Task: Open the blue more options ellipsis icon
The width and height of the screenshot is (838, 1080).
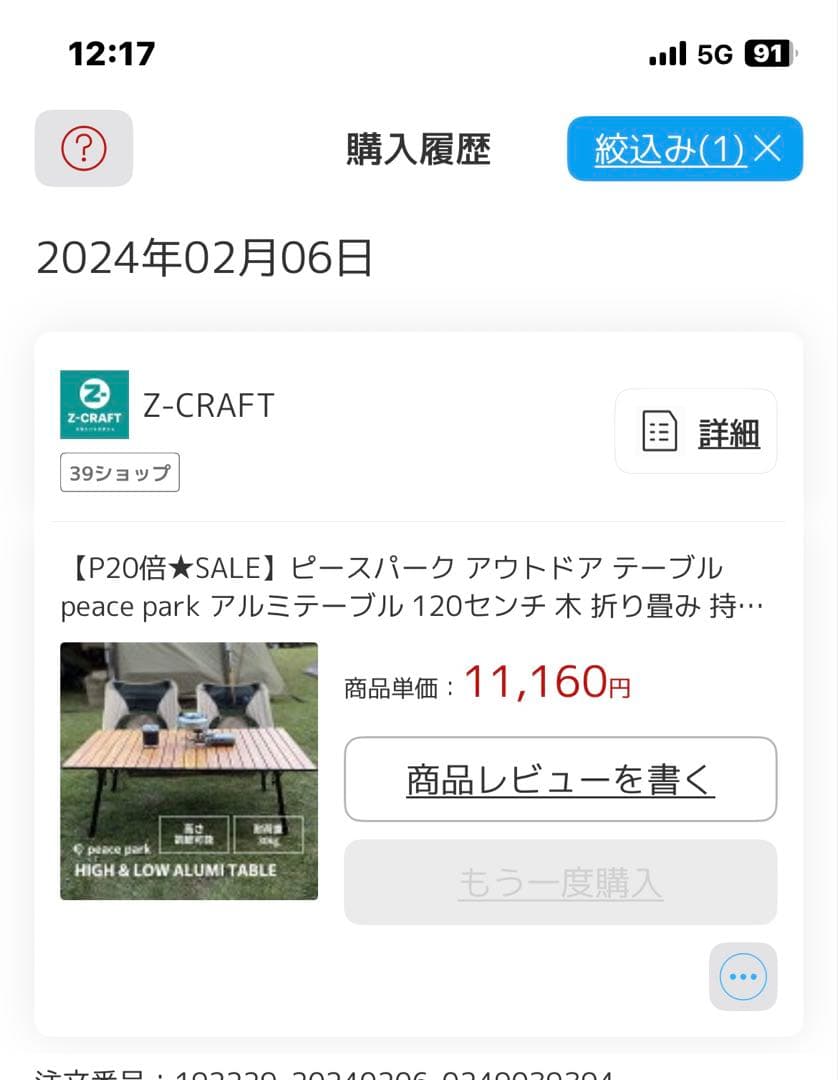Action: pyautogui.click(x=742, y=976)
